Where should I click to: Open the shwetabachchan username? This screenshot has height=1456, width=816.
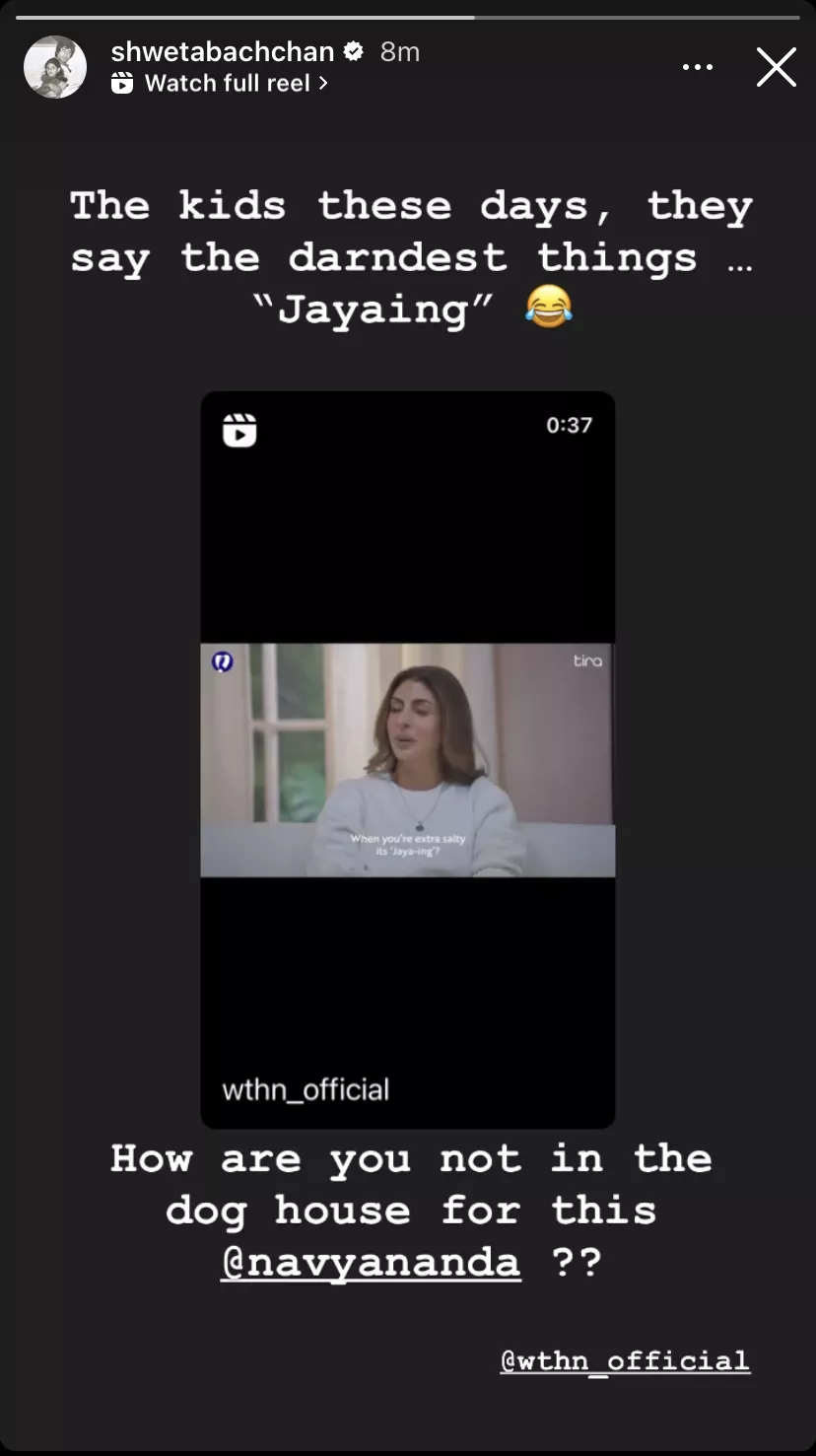(223, 51)
